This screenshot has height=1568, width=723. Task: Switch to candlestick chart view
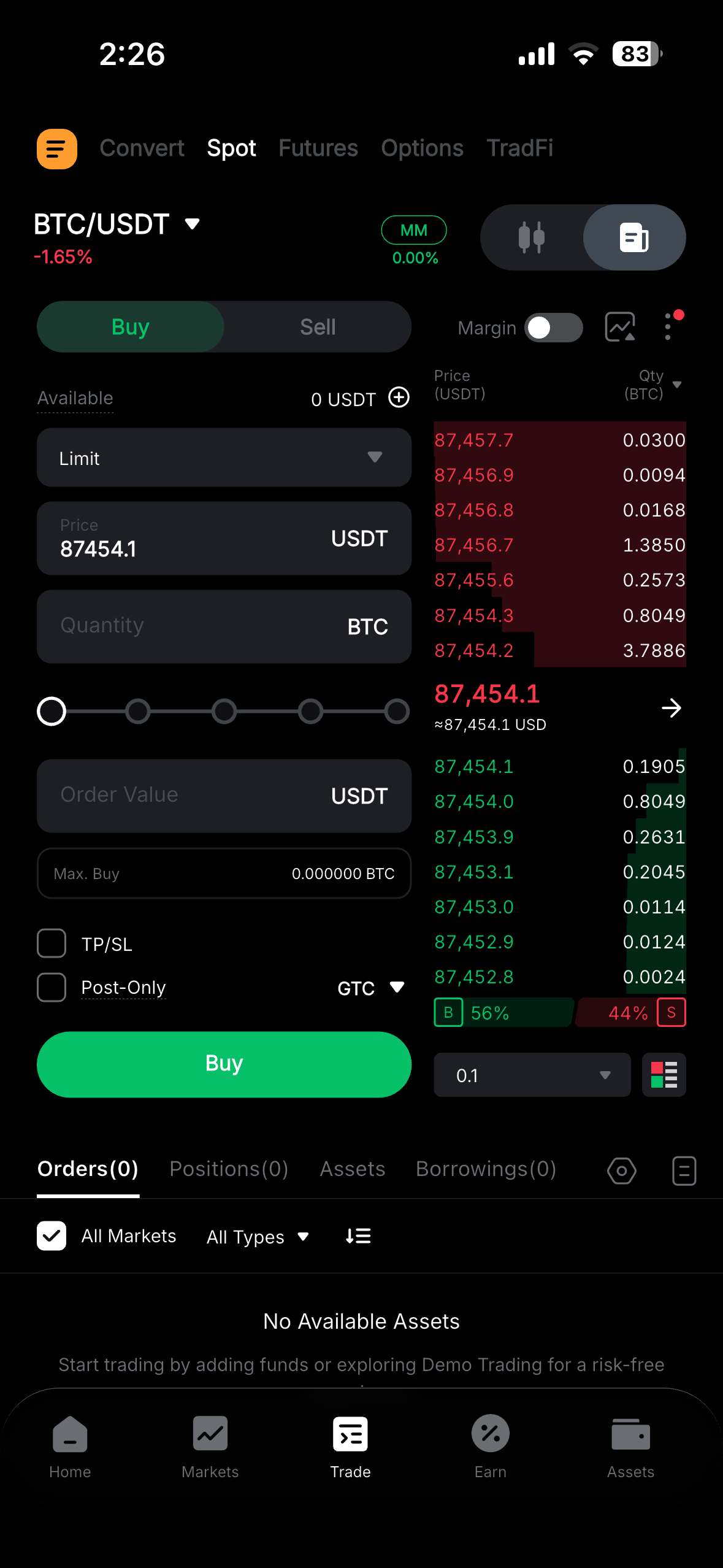click(x=532, y=237)
